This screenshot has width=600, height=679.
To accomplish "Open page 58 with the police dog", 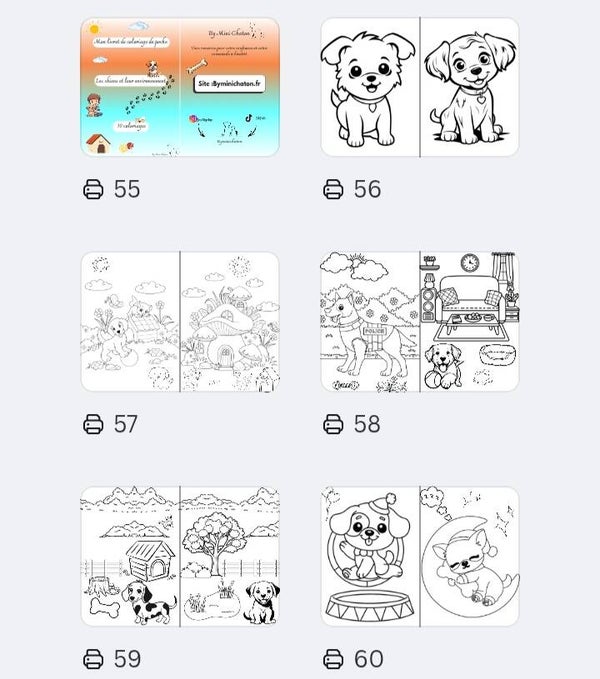I will 419,322.
